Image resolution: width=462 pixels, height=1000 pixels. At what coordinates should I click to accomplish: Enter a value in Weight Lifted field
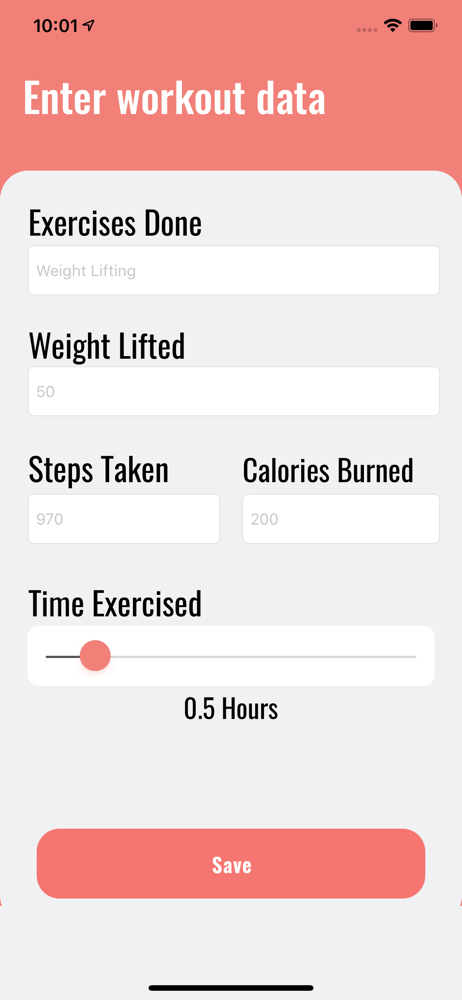[234, 391]
